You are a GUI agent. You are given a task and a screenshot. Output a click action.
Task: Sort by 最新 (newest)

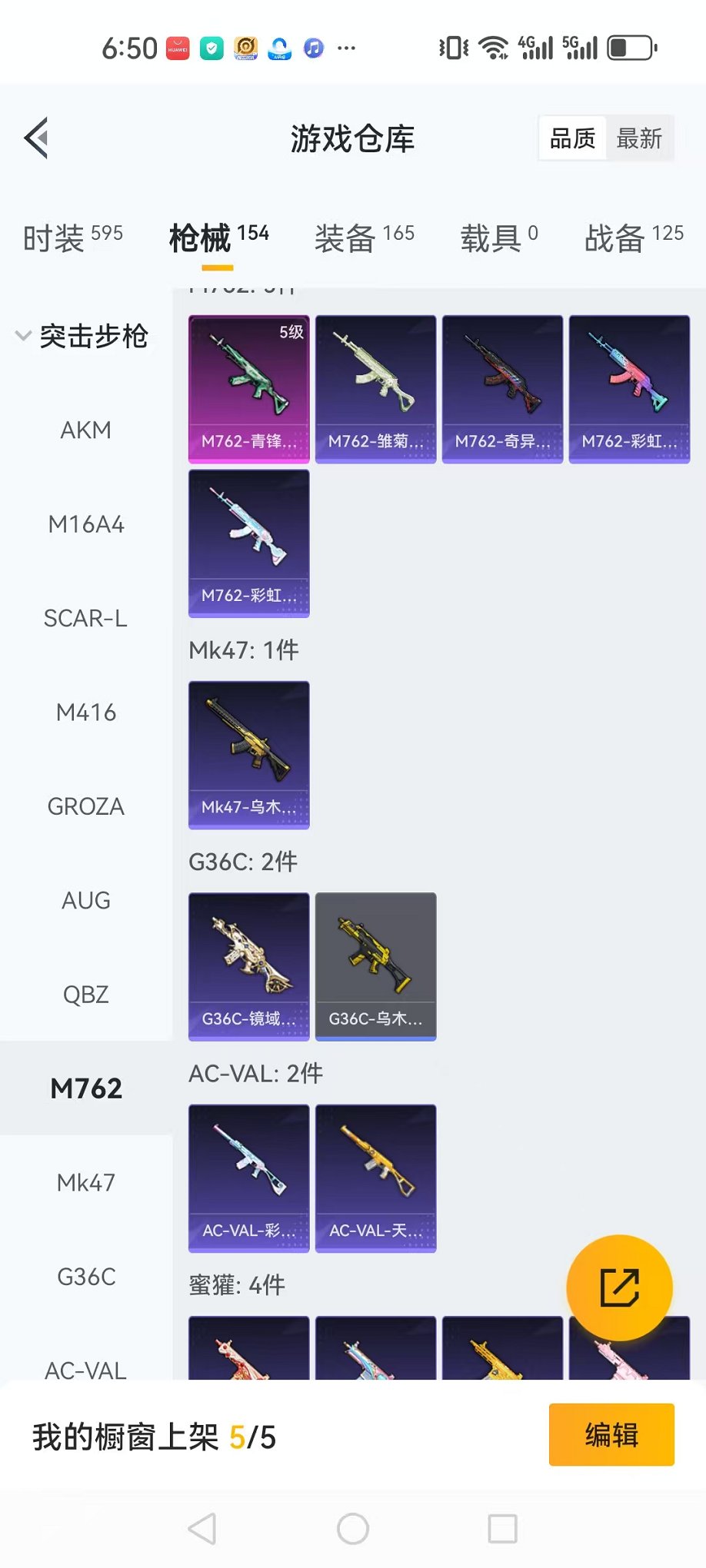[638, 138]
